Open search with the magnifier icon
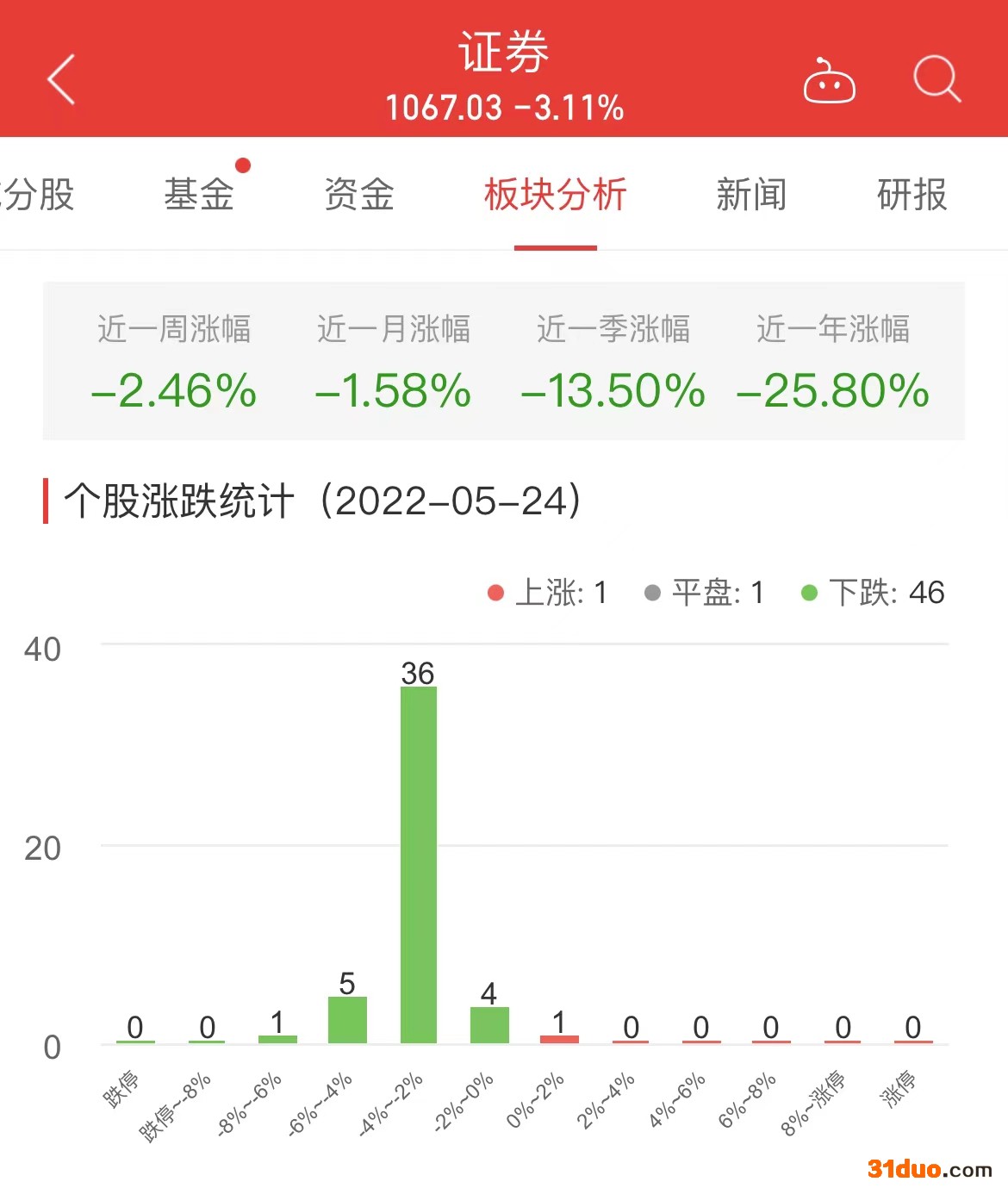The image size is (1008, 1188). (936, 79)
